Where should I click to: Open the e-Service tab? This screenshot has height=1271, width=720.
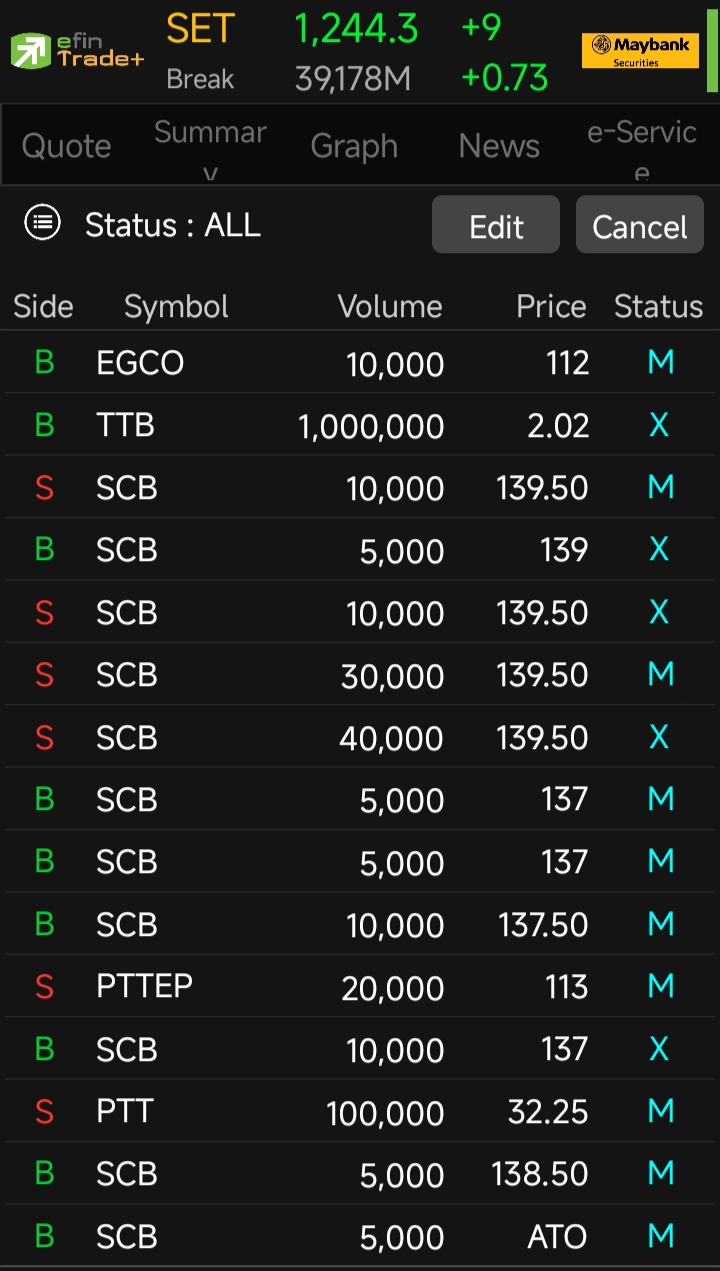point(641,146)
